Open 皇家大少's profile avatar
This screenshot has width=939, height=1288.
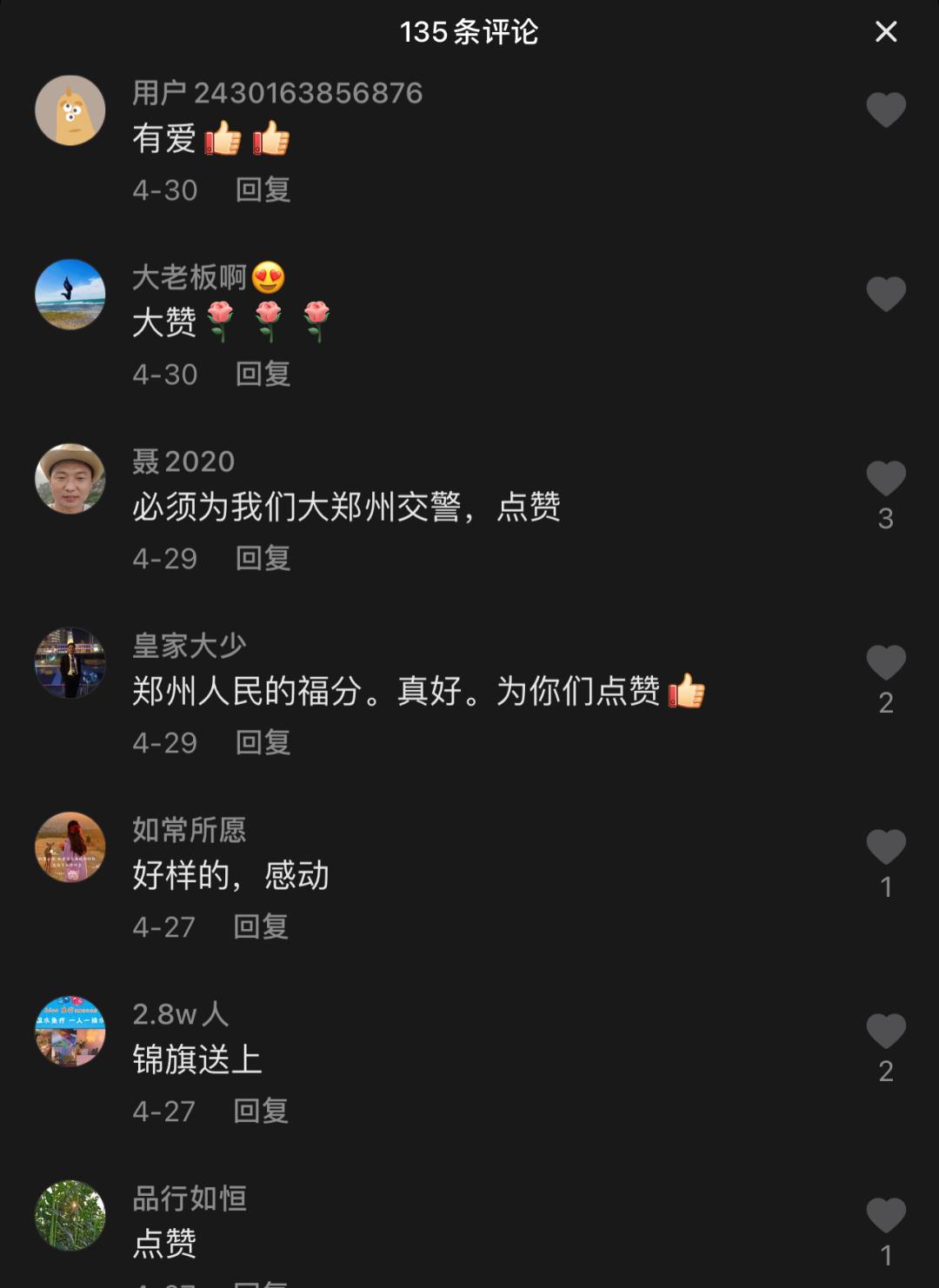pos(70,663)
